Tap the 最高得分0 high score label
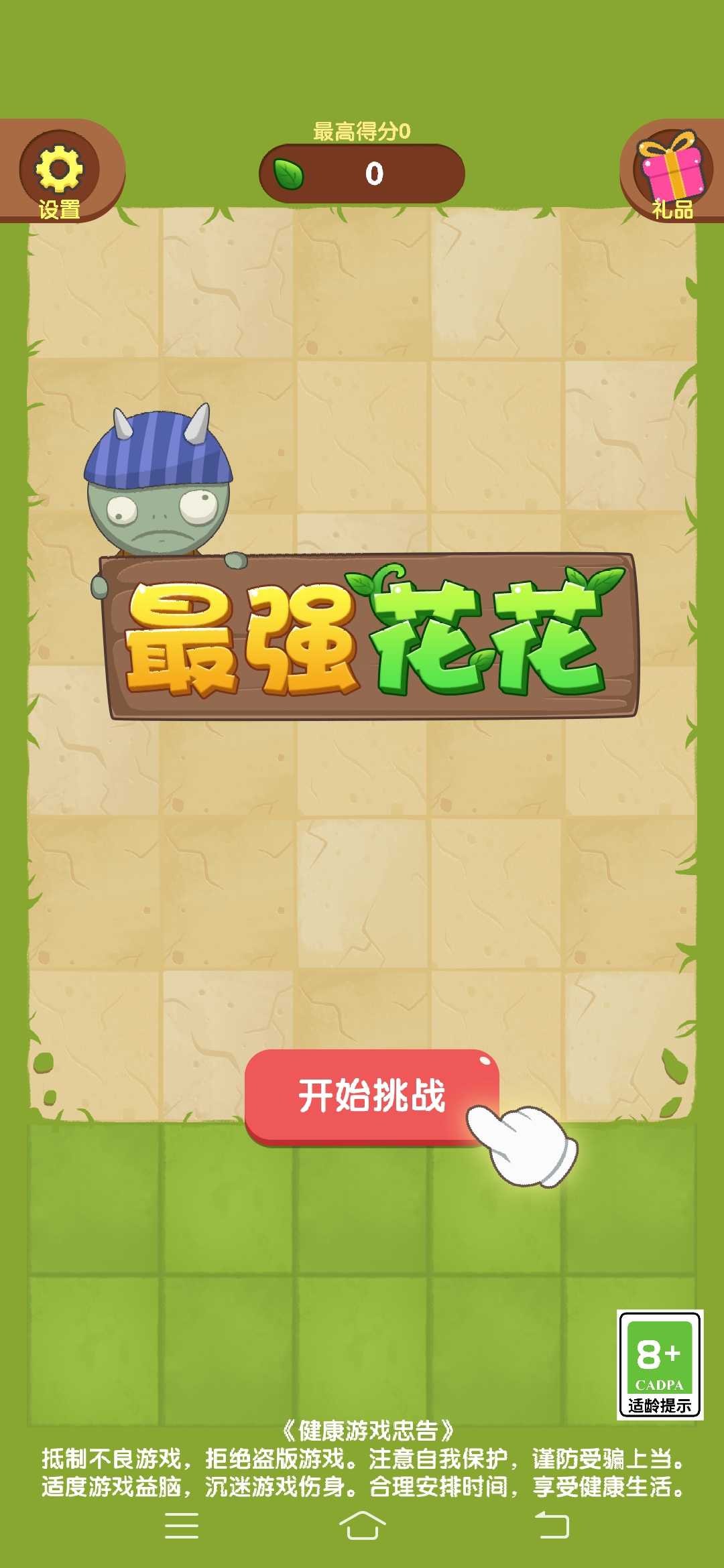 click(x=360, y=131)
